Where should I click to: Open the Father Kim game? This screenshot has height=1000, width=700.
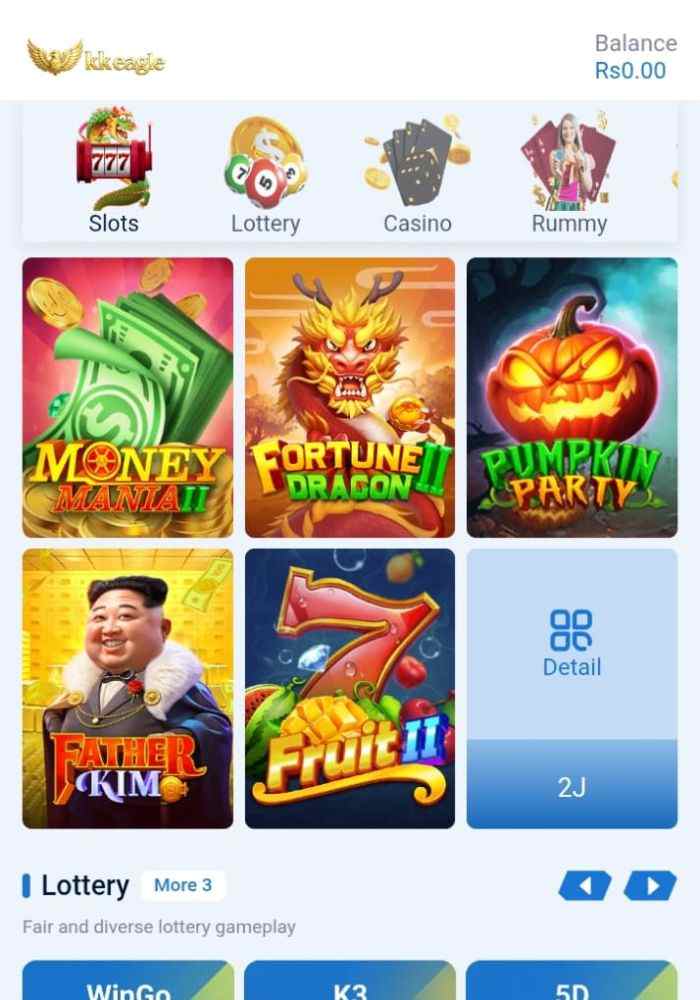(x=128, y=688)
